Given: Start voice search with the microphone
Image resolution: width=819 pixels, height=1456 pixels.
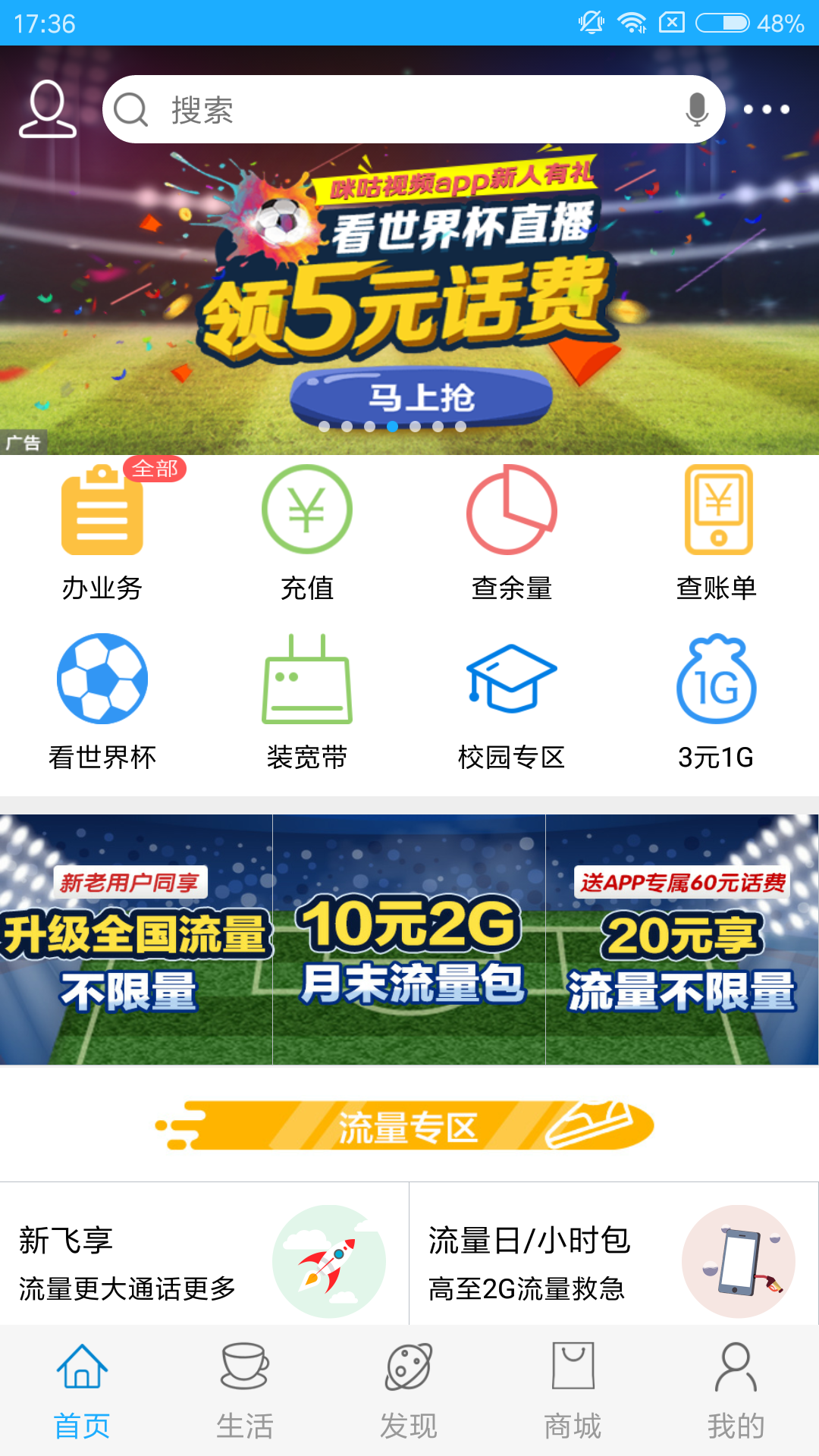Looking at the screenshot, I should coord(696,109).
